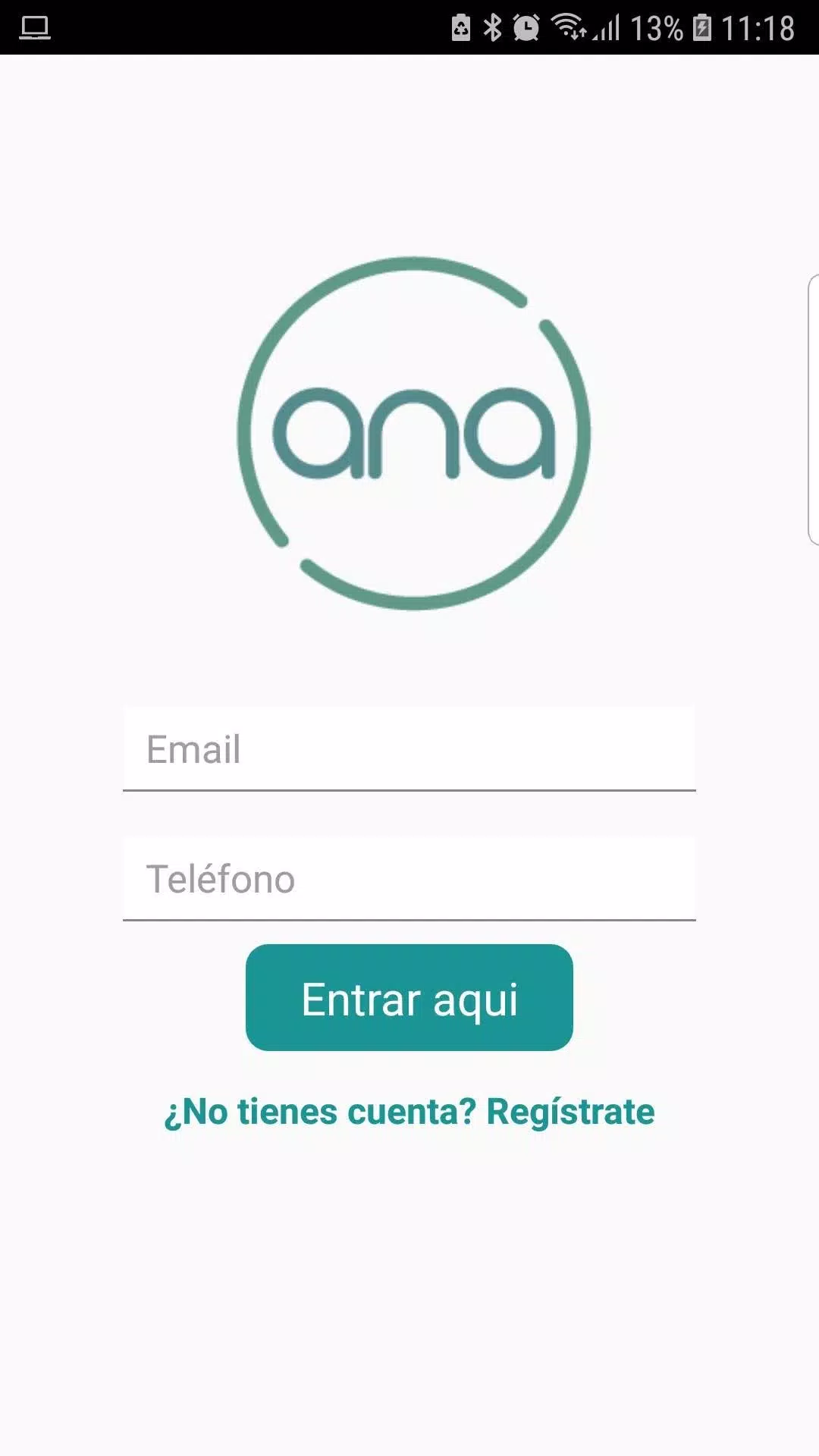Select the Teléfono text field

coord(409,879)
